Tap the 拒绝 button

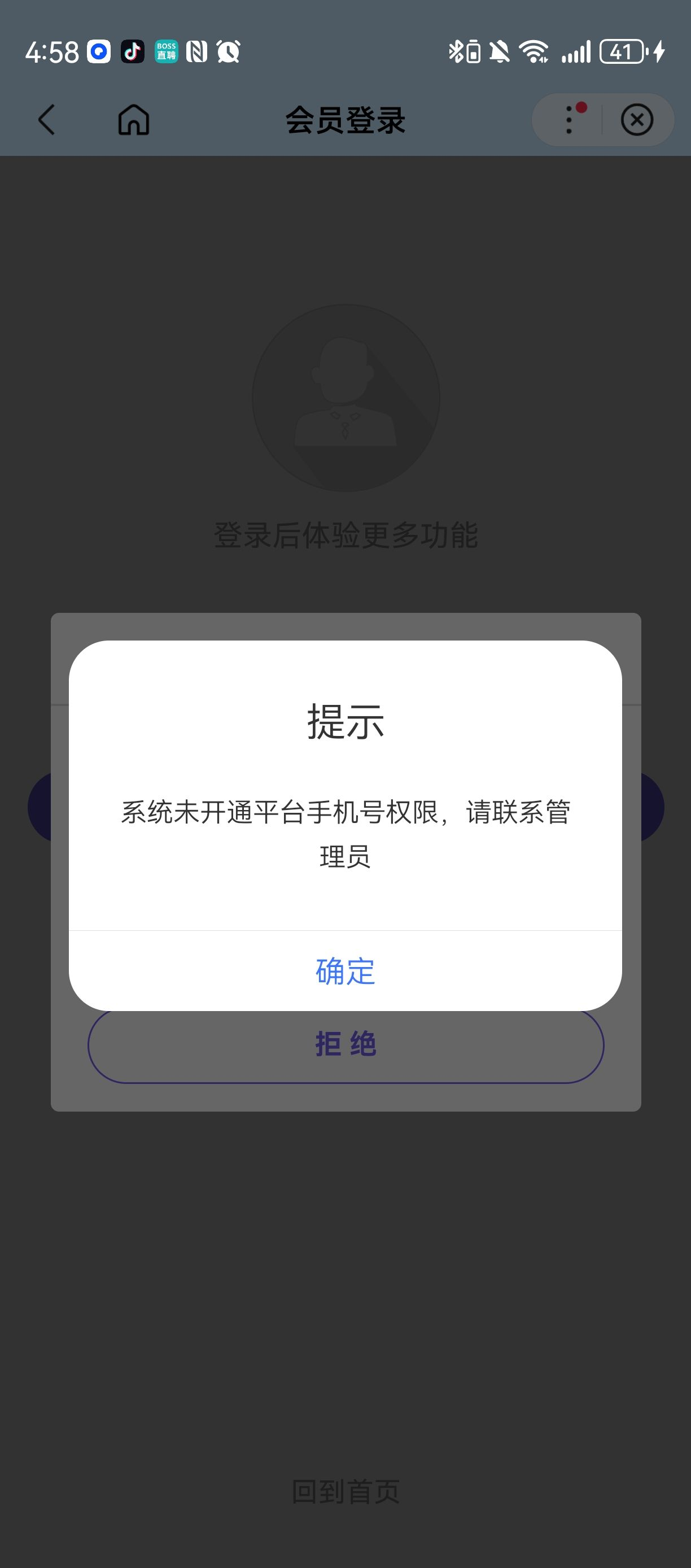(x=345, y=1044)
